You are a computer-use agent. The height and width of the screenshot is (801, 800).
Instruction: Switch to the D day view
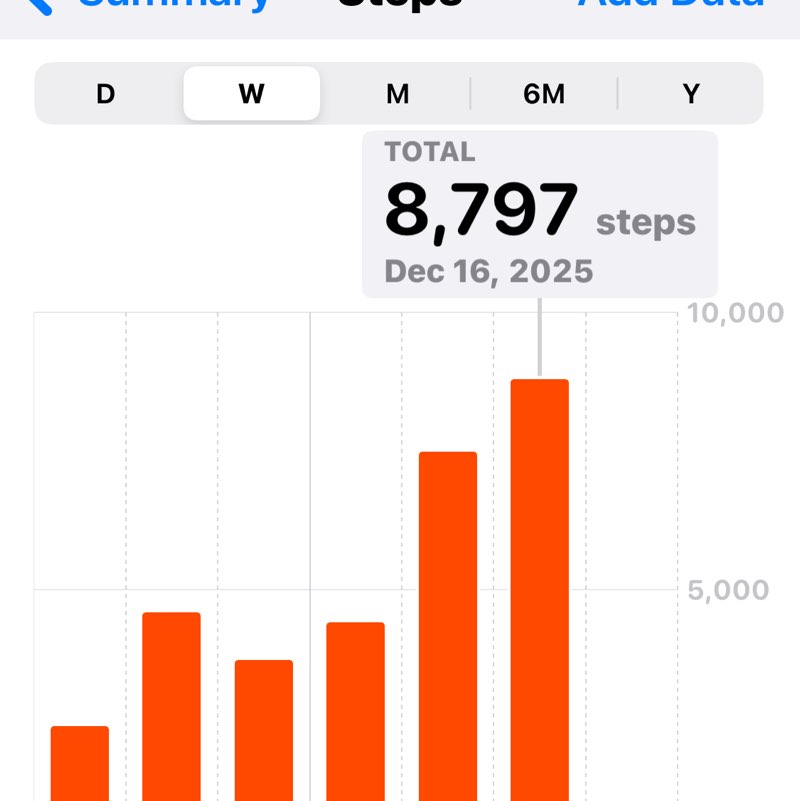(106, 94)
